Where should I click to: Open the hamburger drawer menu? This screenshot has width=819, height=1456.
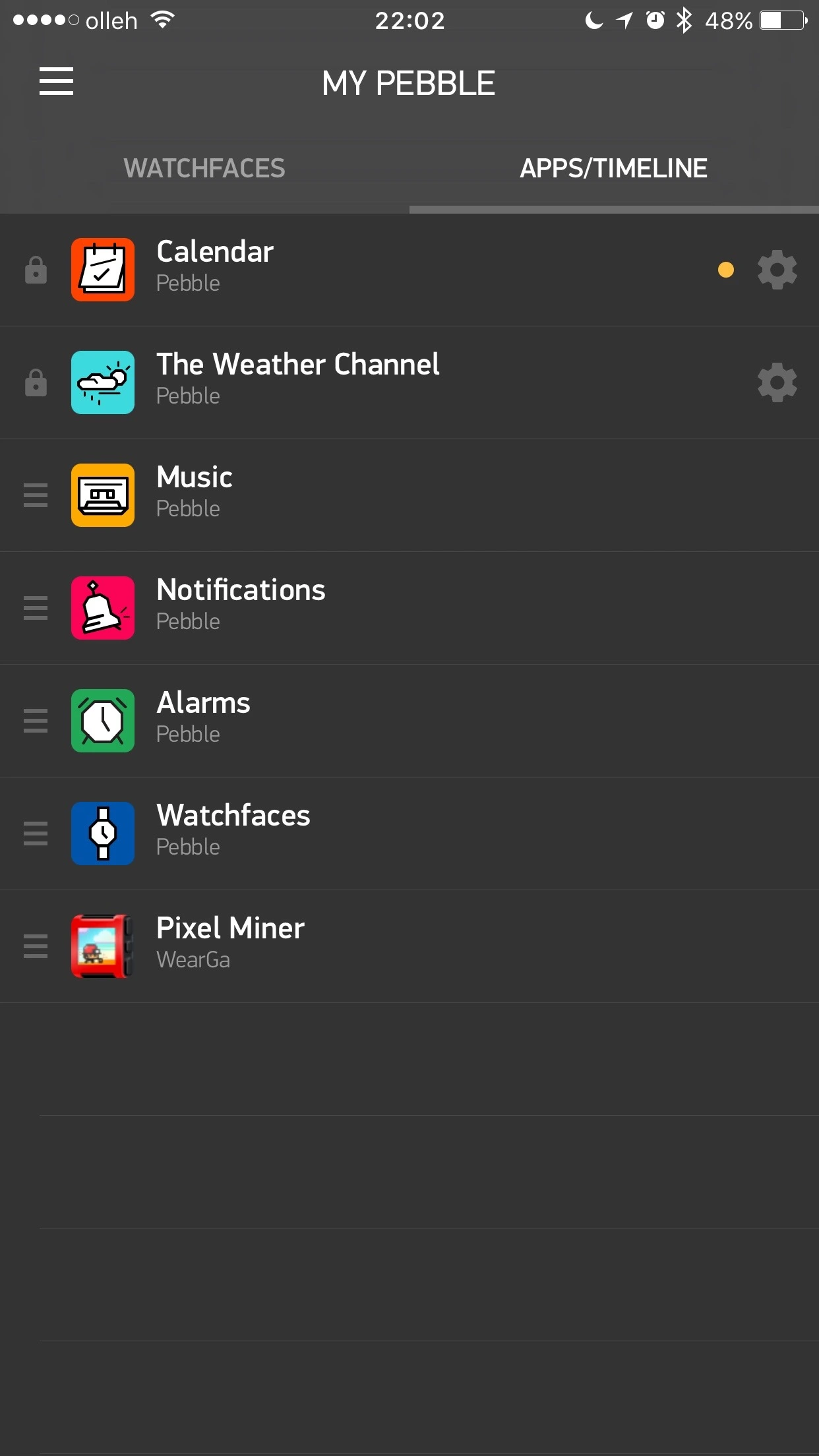[x=56, y=81]
